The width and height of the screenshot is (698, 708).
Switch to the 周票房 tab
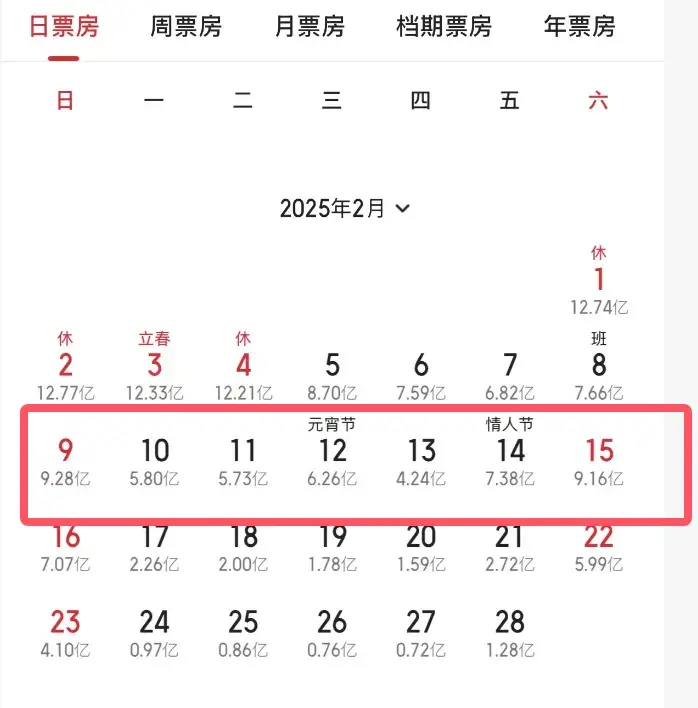(x=186, y=26)
